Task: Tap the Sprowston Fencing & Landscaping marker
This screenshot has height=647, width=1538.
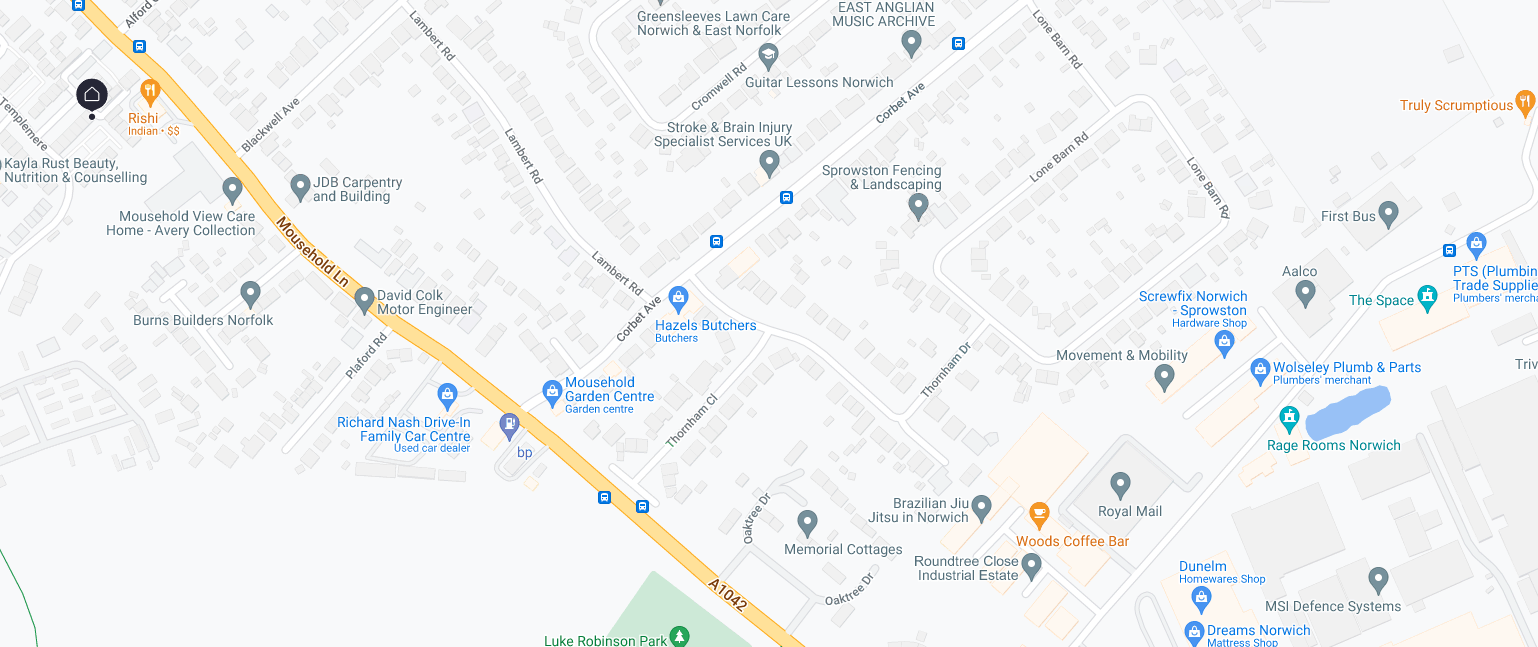Action: (918, 206)
